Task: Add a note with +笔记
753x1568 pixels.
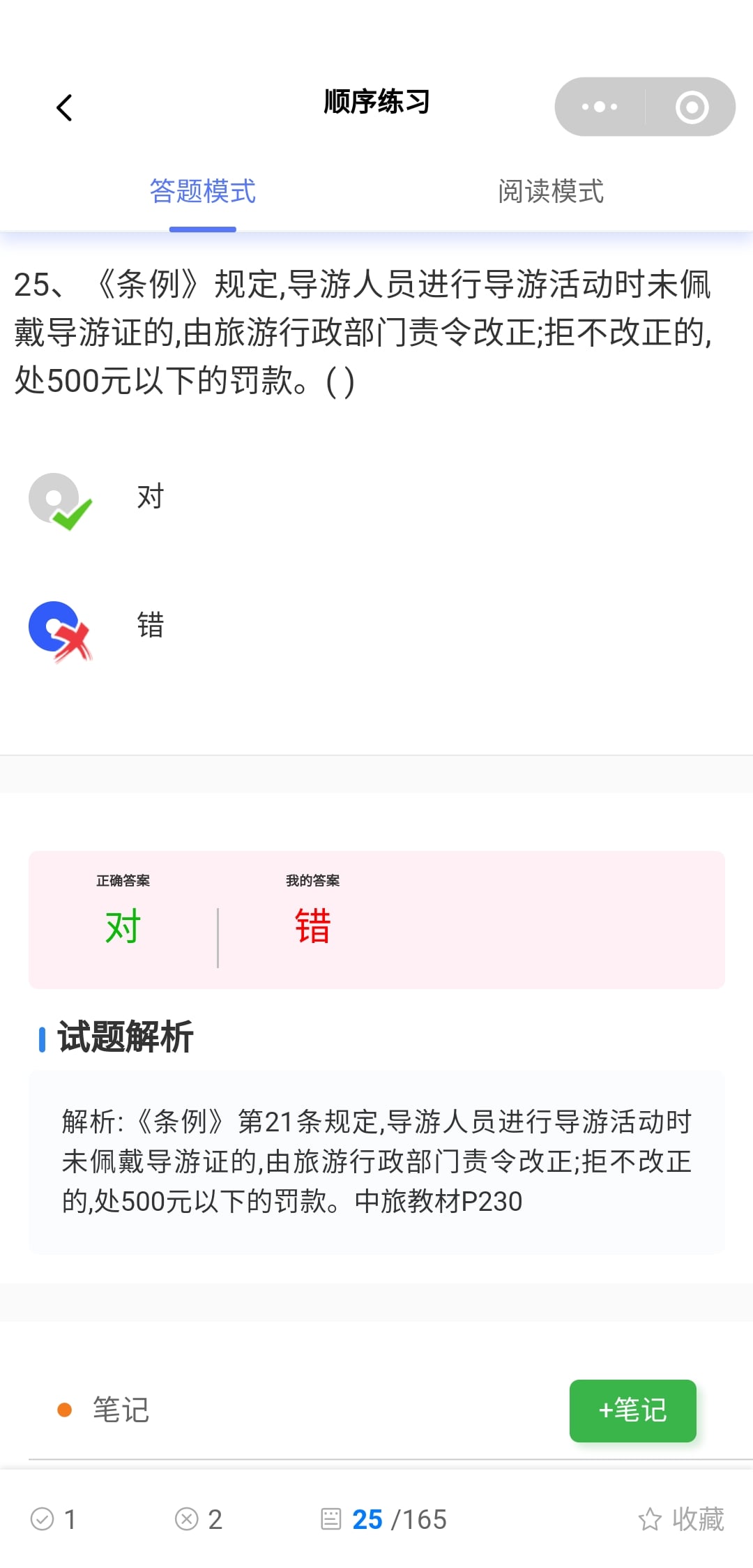Action: click(x=632, y=1410)
